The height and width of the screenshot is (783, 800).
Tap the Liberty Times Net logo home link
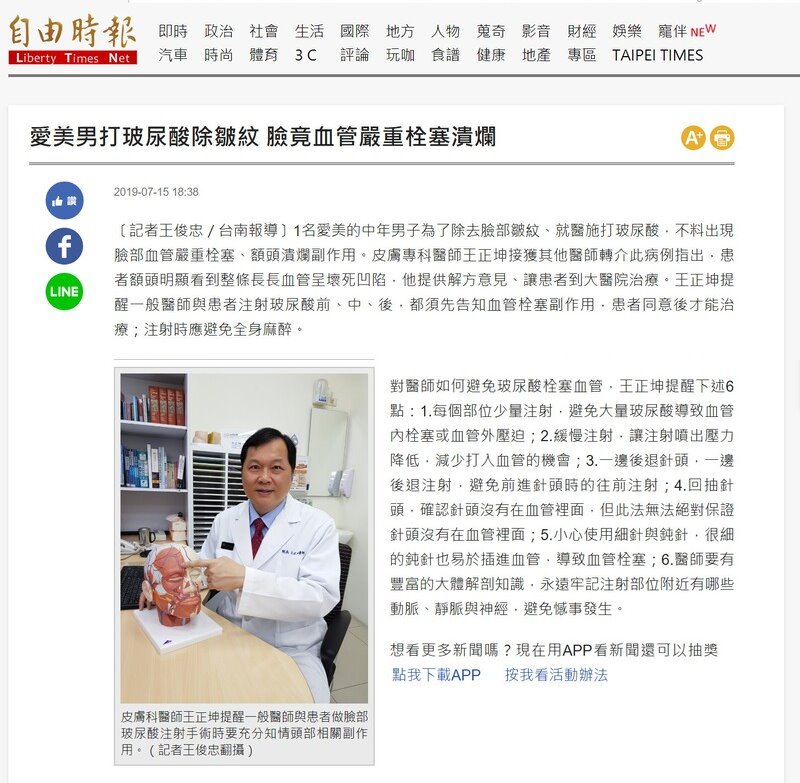pos(72,39)
